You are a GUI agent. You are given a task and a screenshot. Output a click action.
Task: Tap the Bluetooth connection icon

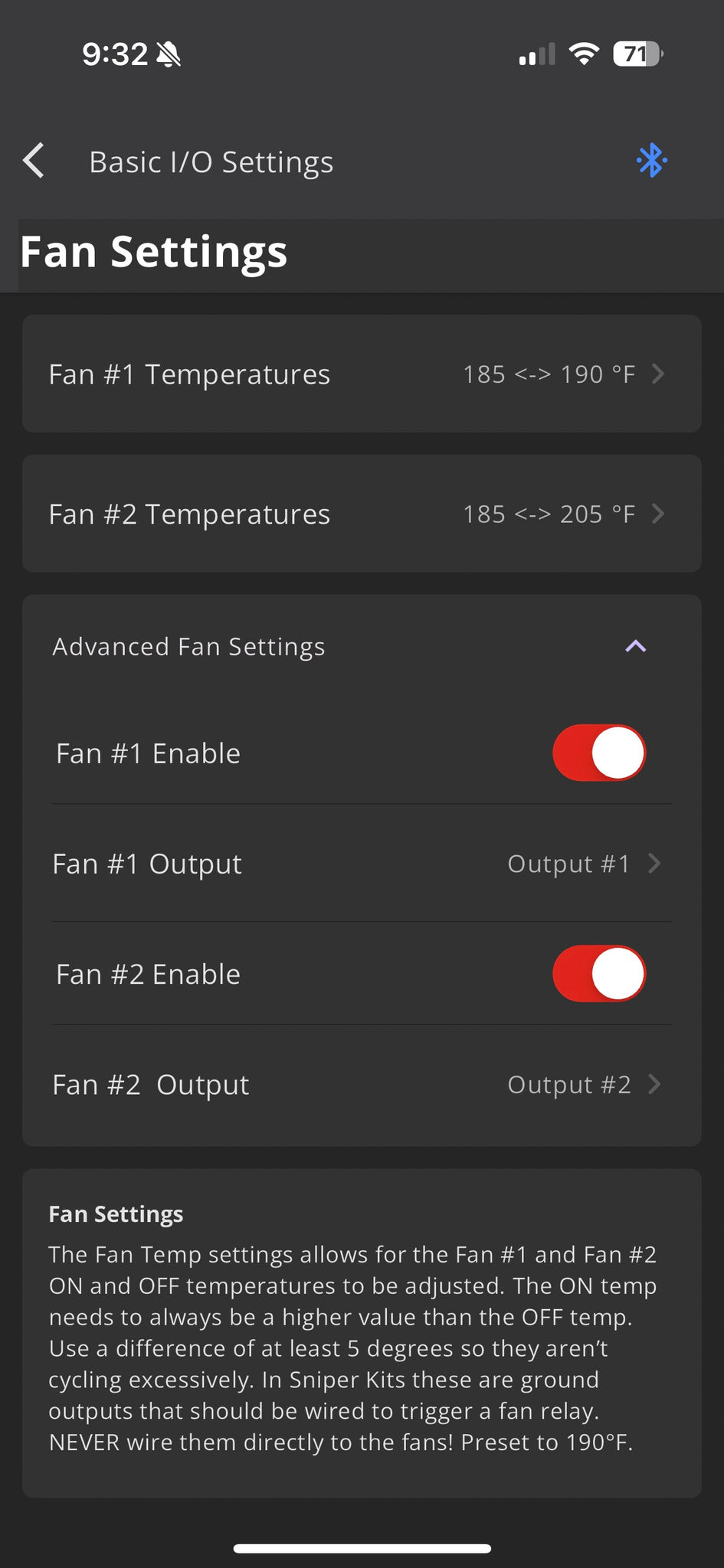coord(651,161)
